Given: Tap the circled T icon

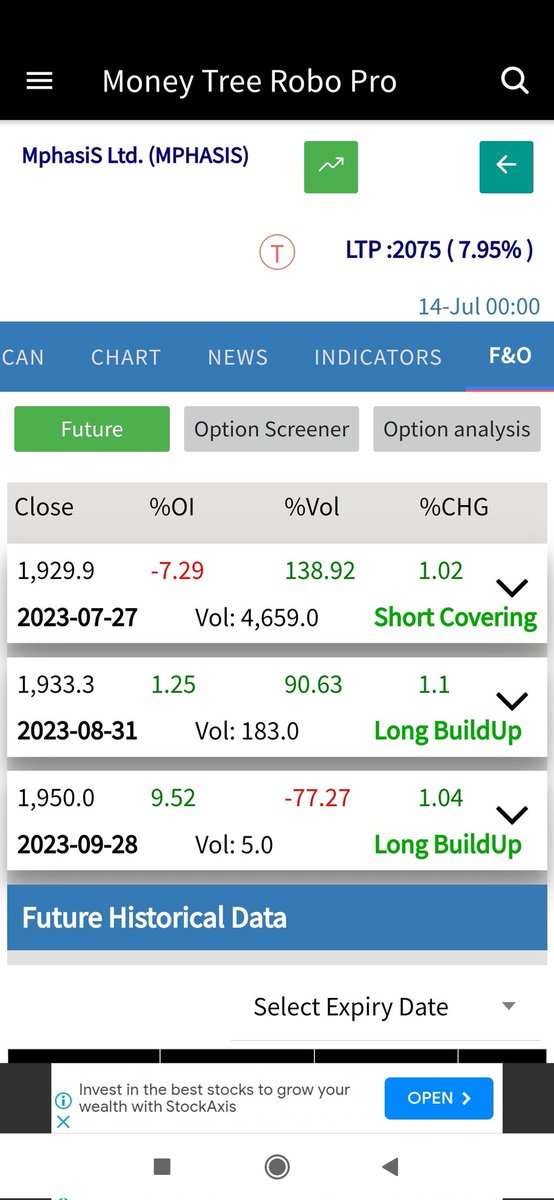Looking at the screenshot, I should click(277, 252).
